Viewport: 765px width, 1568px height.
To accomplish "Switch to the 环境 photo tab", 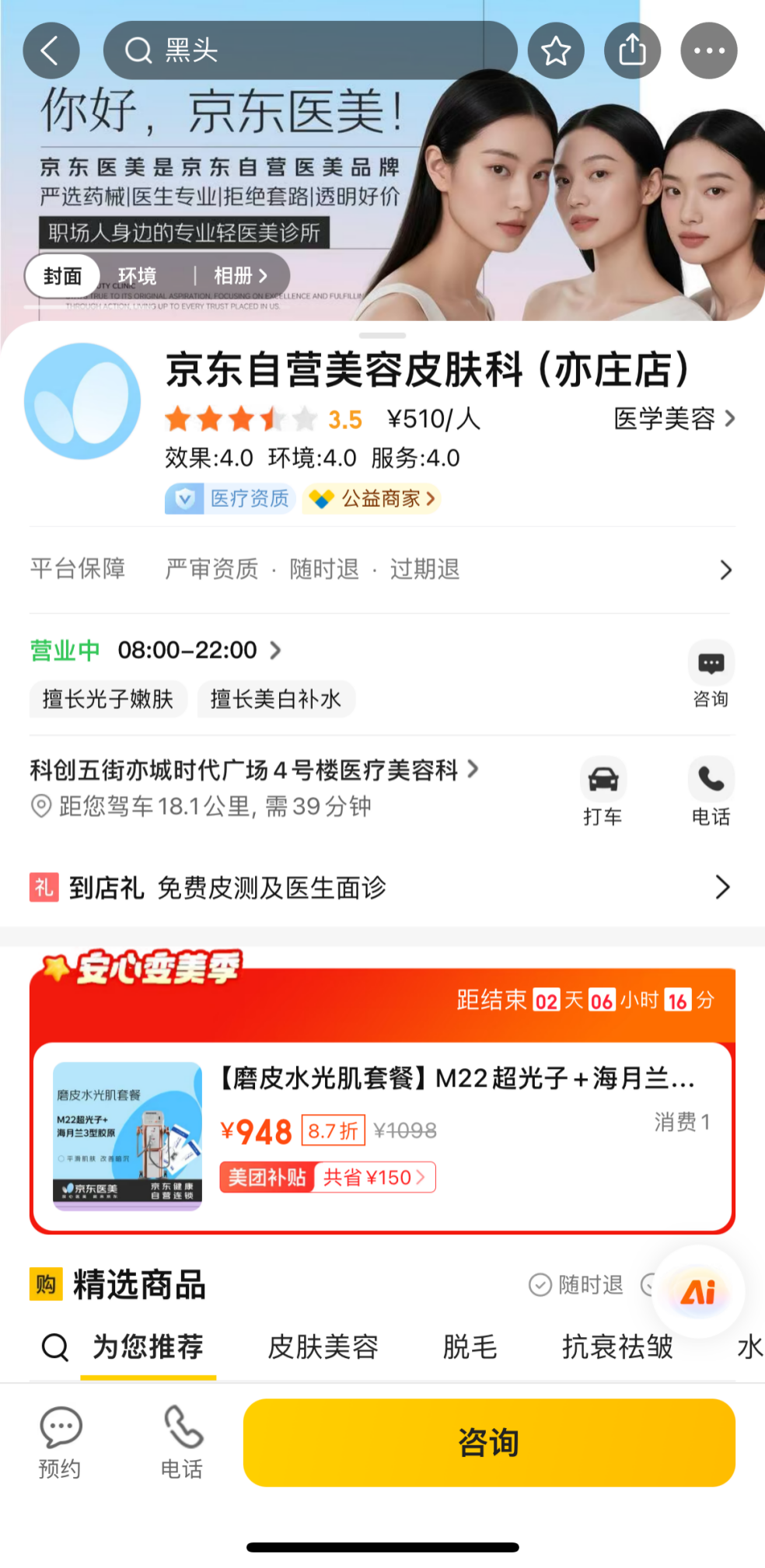I will click(138, 276).
